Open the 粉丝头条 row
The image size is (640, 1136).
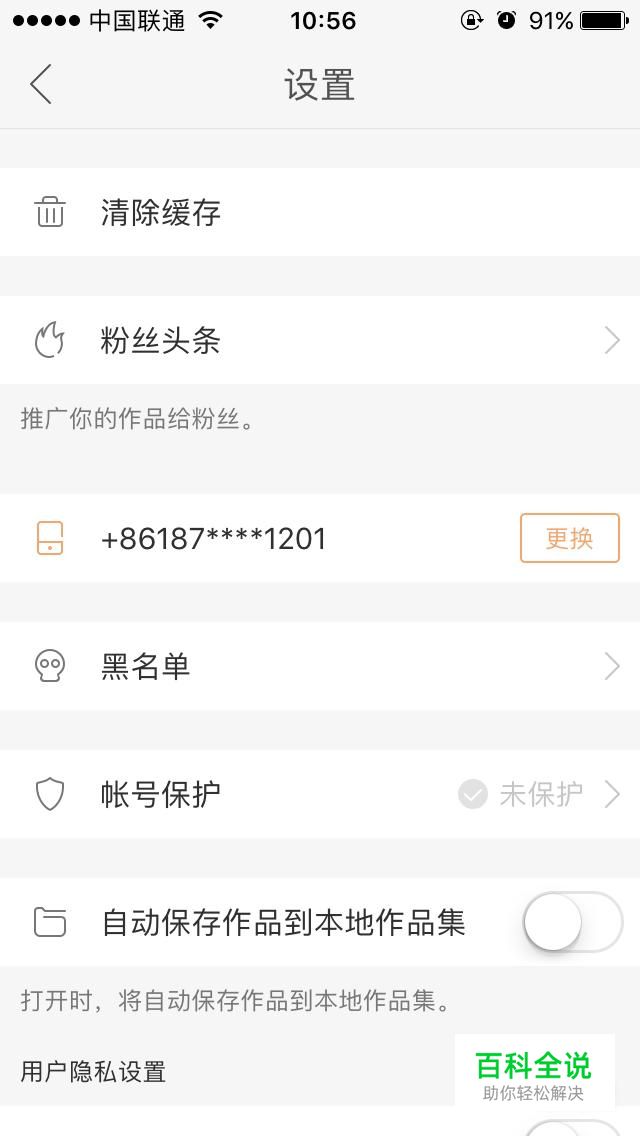click(x=320, y=340)
